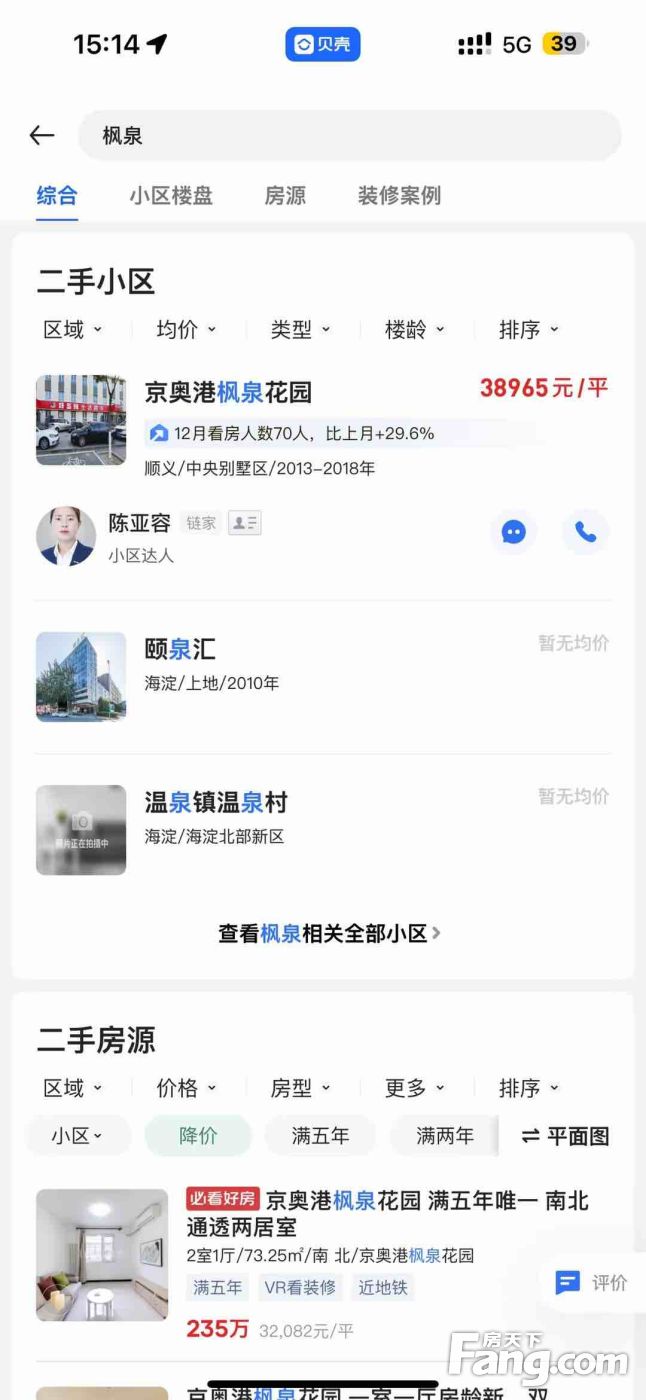Open the 装修案例 tab
Viewport: 646px width, 1400px height.
pos(399,195)
